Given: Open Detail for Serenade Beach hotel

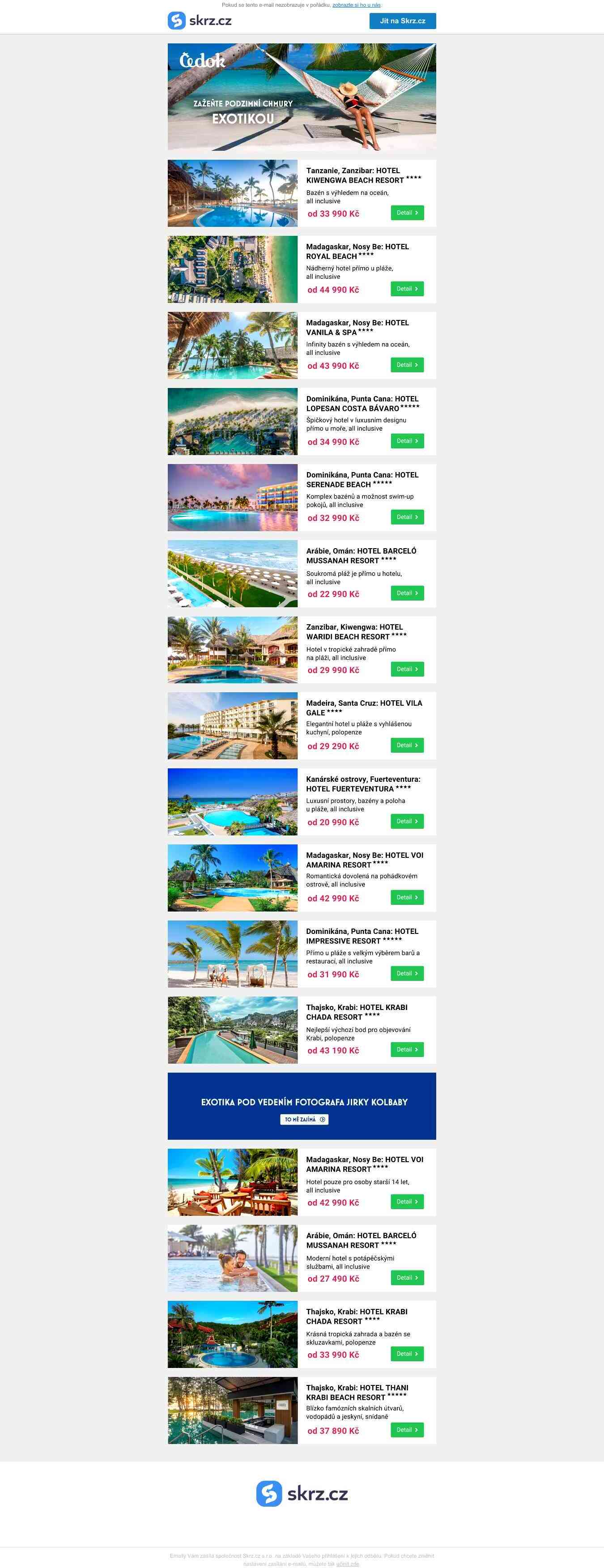Looking at the screenshot, I should pyautogui.click(x=407, y=517).
